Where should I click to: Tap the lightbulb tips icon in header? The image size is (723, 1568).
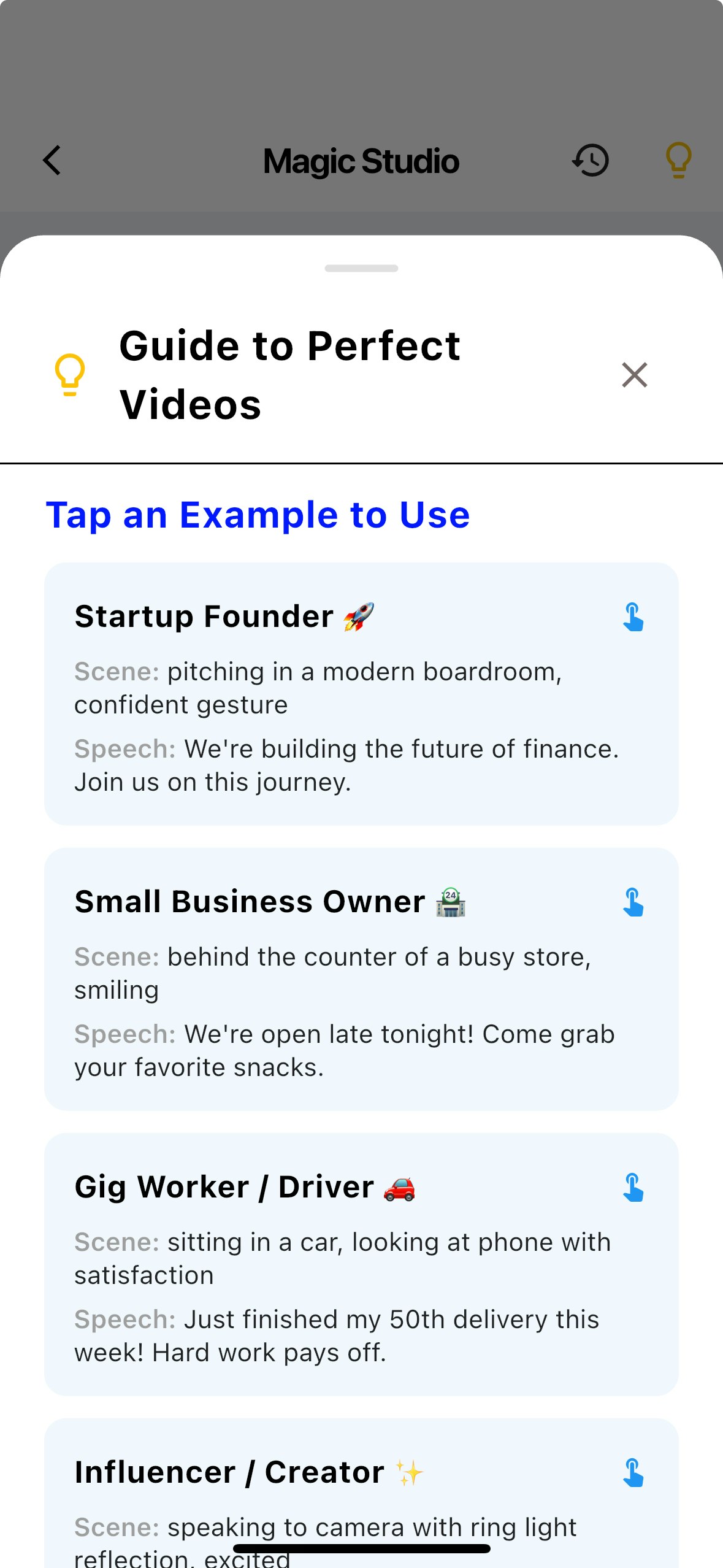[x=678, y=161]
